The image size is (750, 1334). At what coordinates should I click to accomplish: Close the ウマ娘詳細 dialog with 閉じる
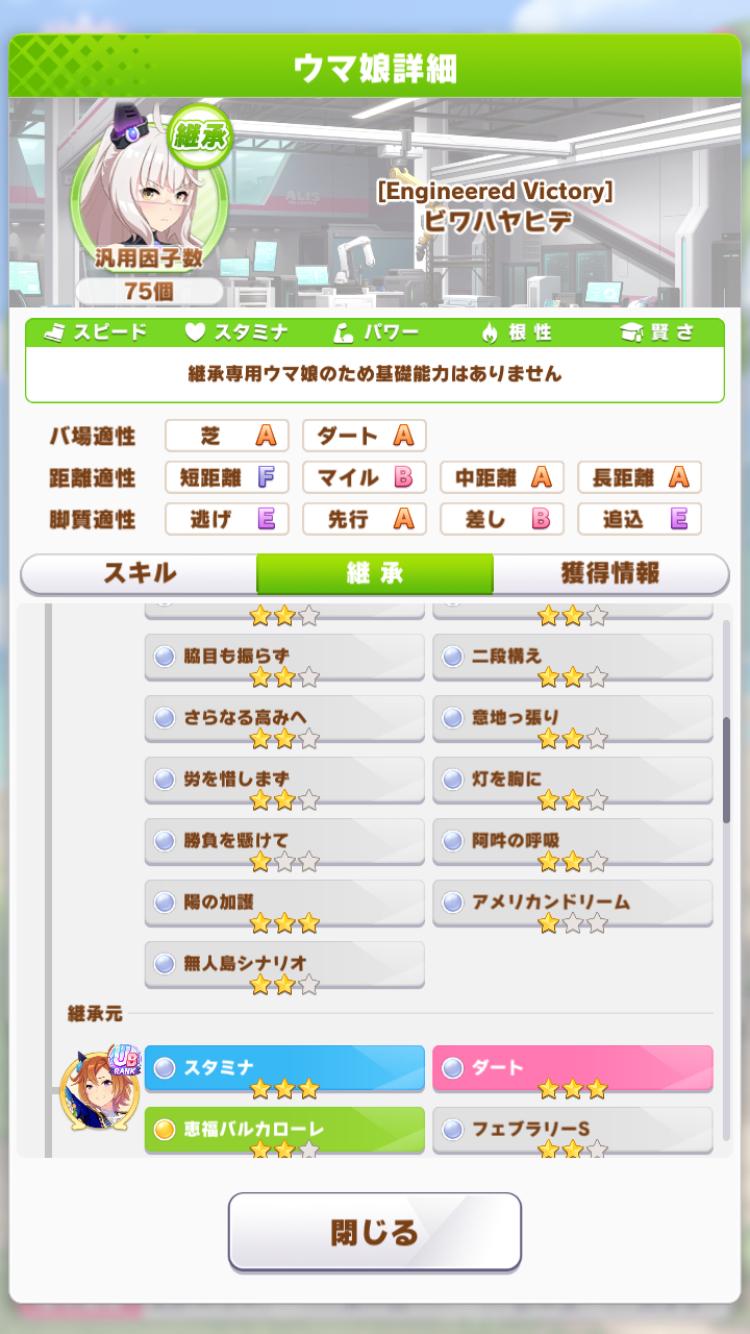tap(375, 1231)
